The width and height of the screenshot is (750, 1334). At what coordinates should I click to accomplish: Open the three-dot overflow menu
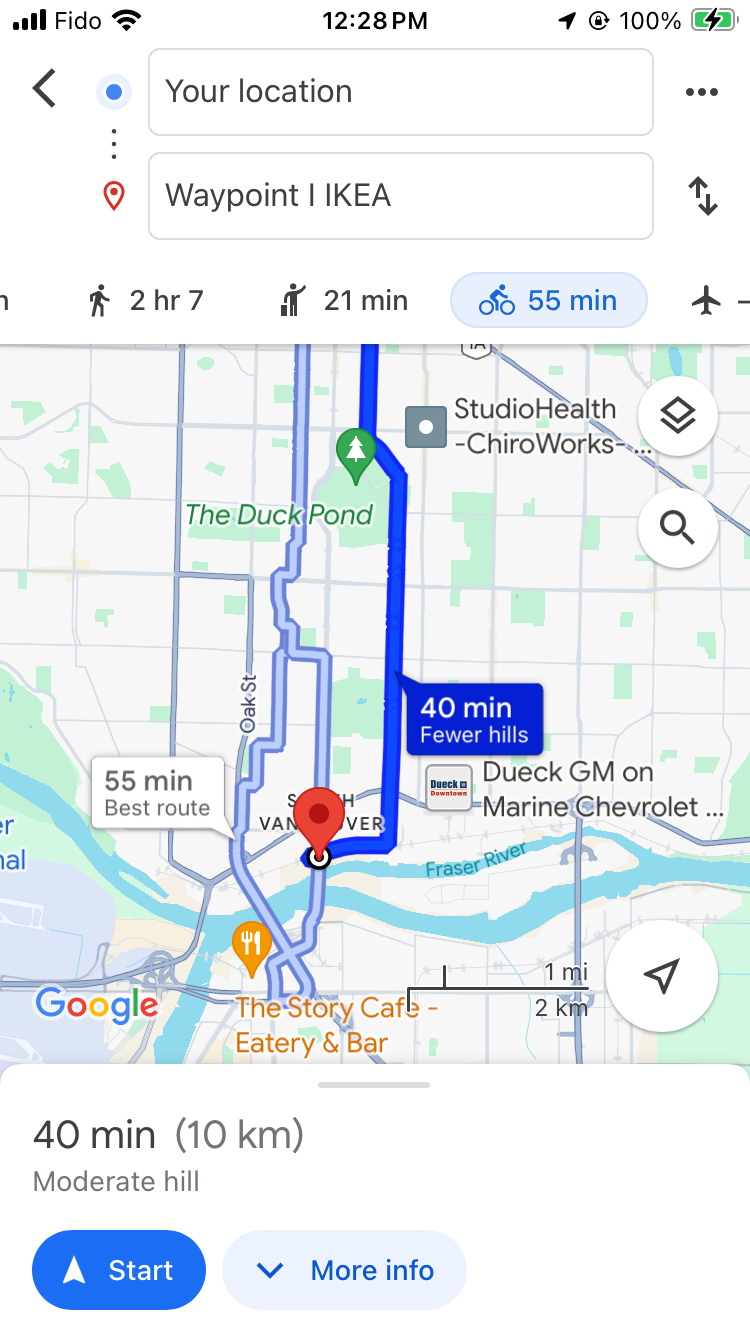tap(702, 92)
